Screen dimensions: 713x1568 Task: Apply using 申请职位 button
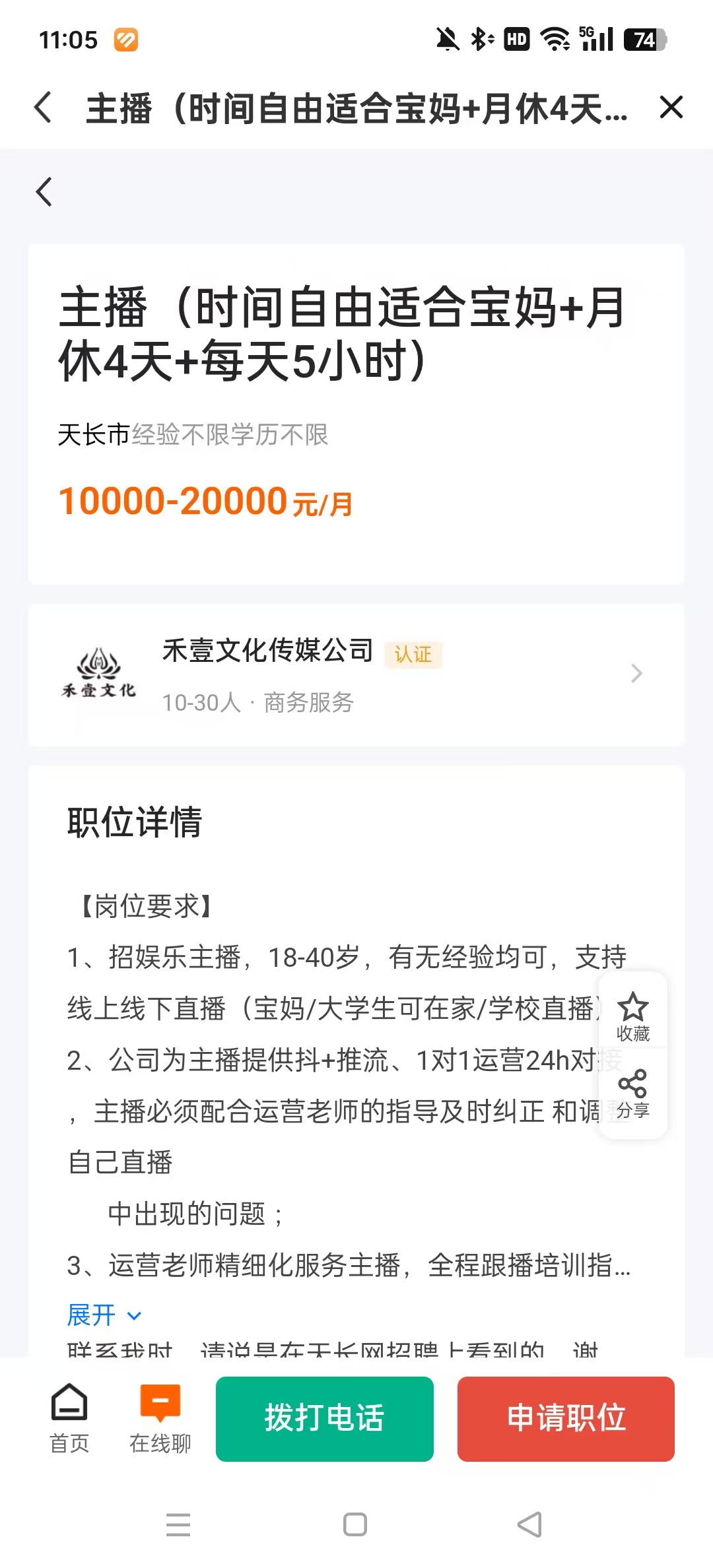566,1419
